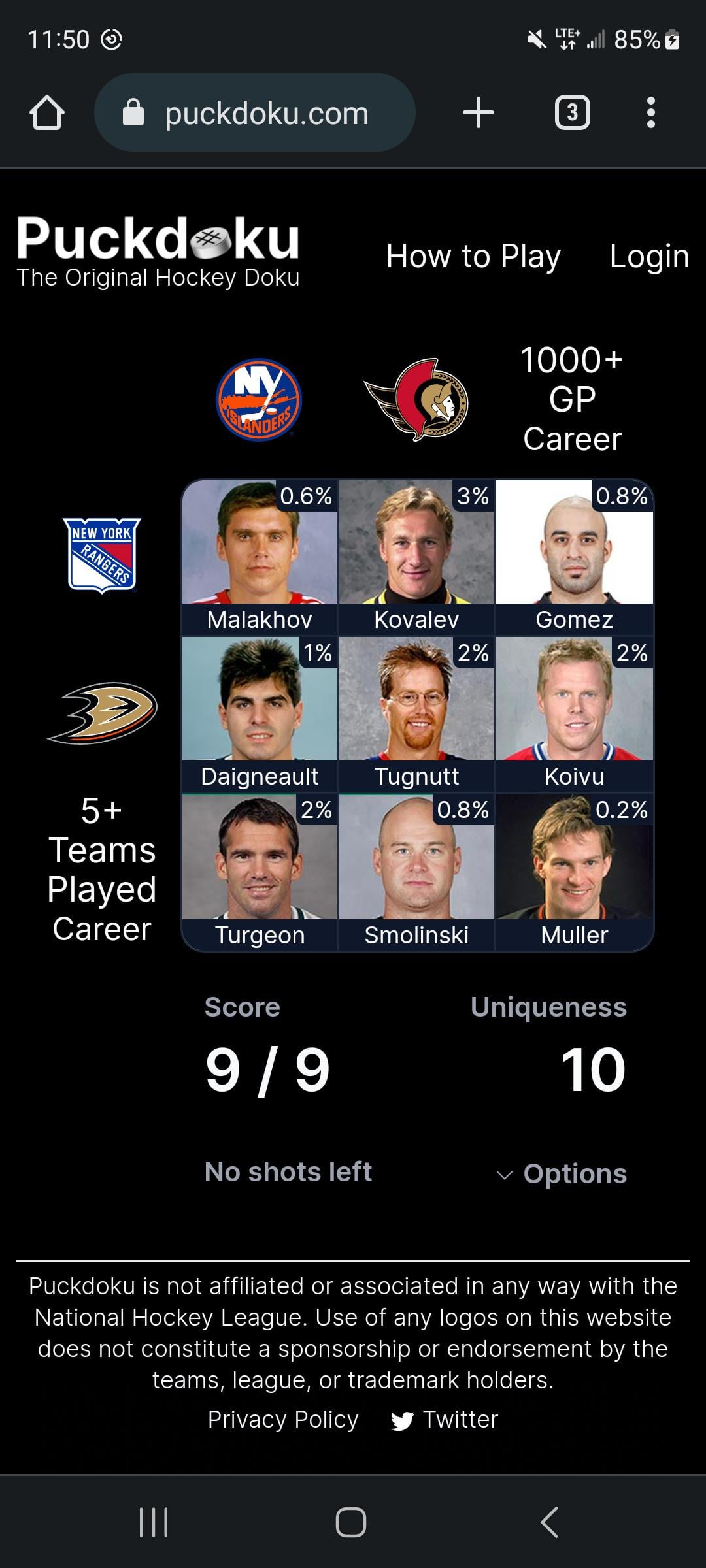Open the Privacy Policy link

282,1420
